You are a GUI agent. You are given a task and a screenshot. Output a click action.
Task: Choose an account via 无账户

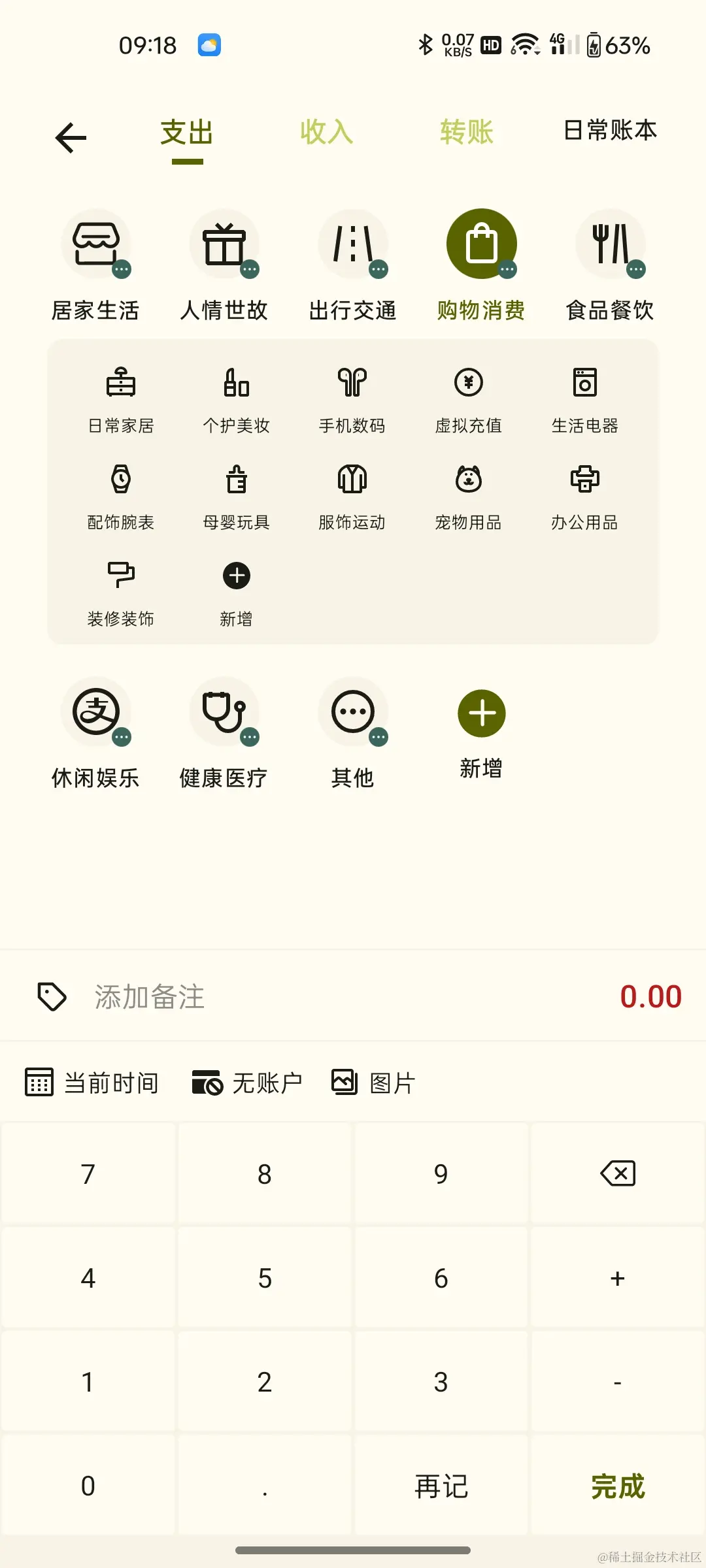coord(246,1083)
